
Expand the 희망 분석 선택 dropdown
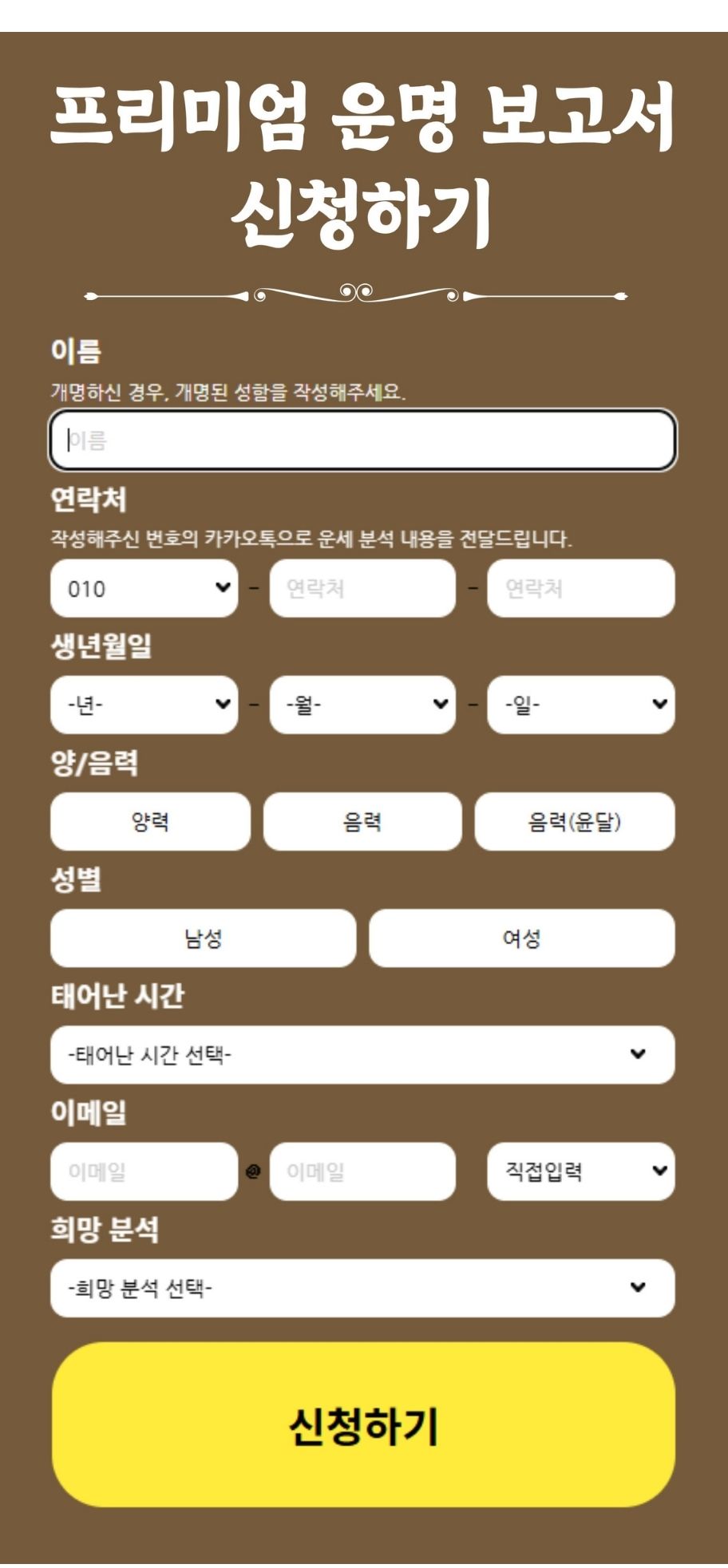pyautogui.click(x=362, y=1288)
